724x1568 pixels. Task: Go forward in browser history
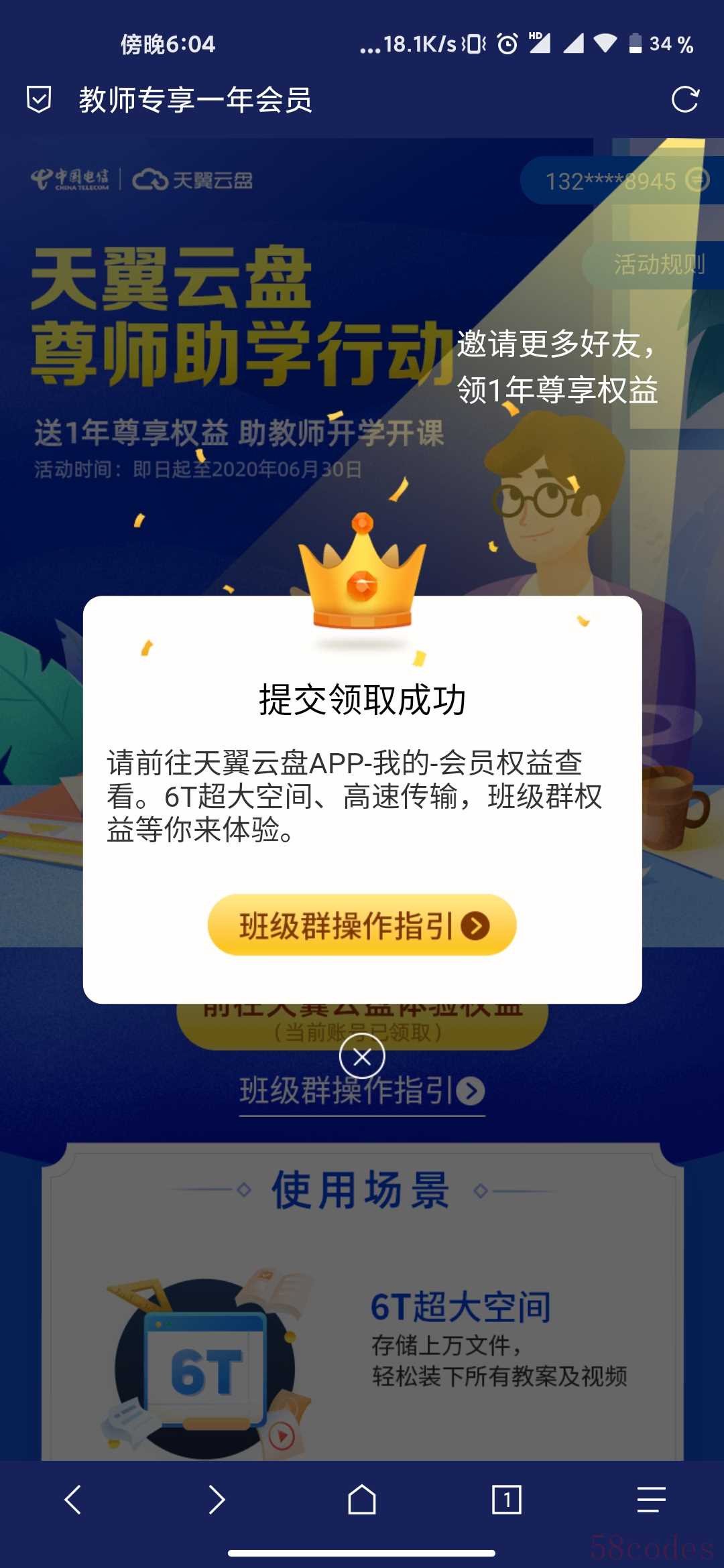(x=217, y=1499)
